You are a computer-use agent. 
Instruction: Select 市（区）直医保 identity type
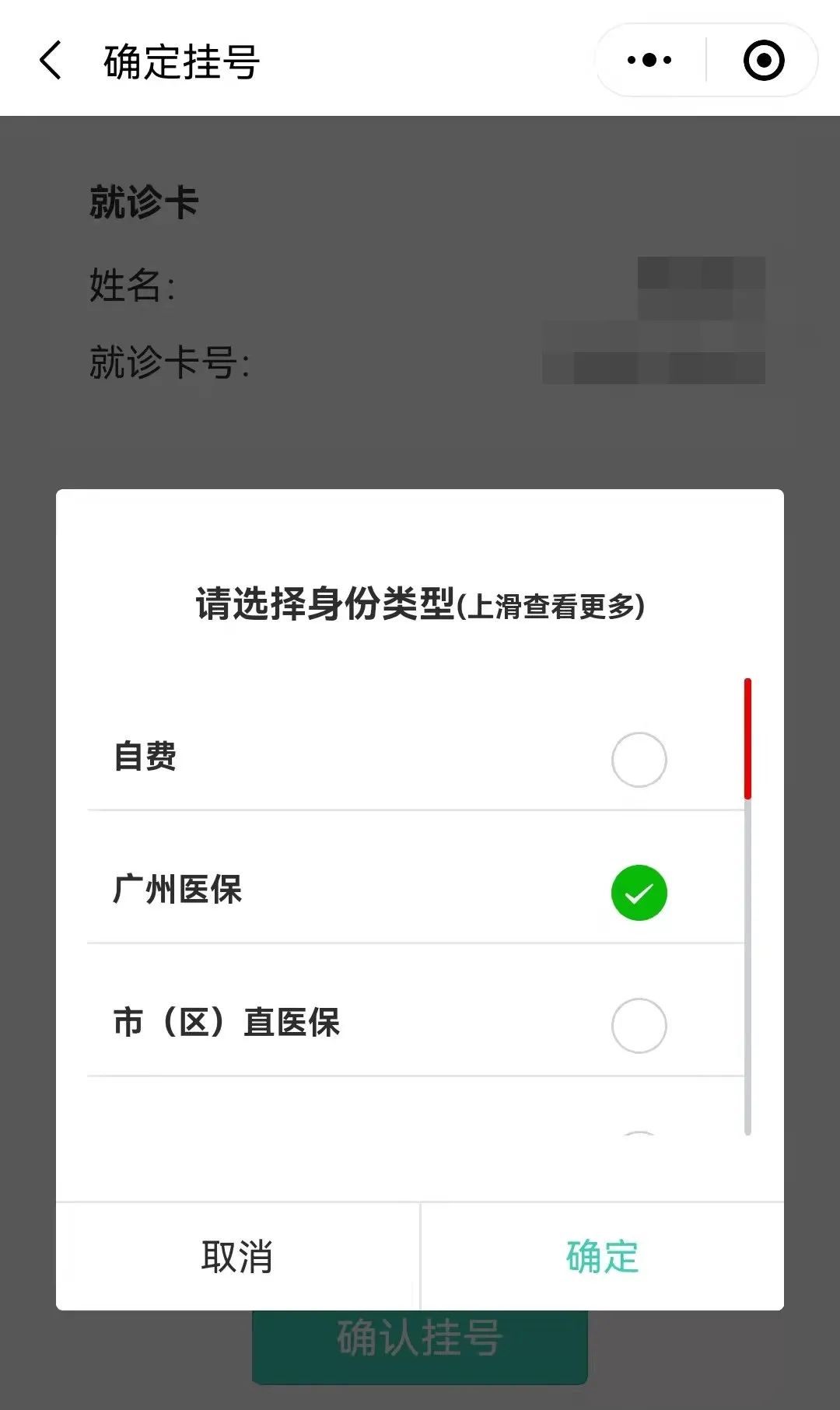click(639, 1025)
